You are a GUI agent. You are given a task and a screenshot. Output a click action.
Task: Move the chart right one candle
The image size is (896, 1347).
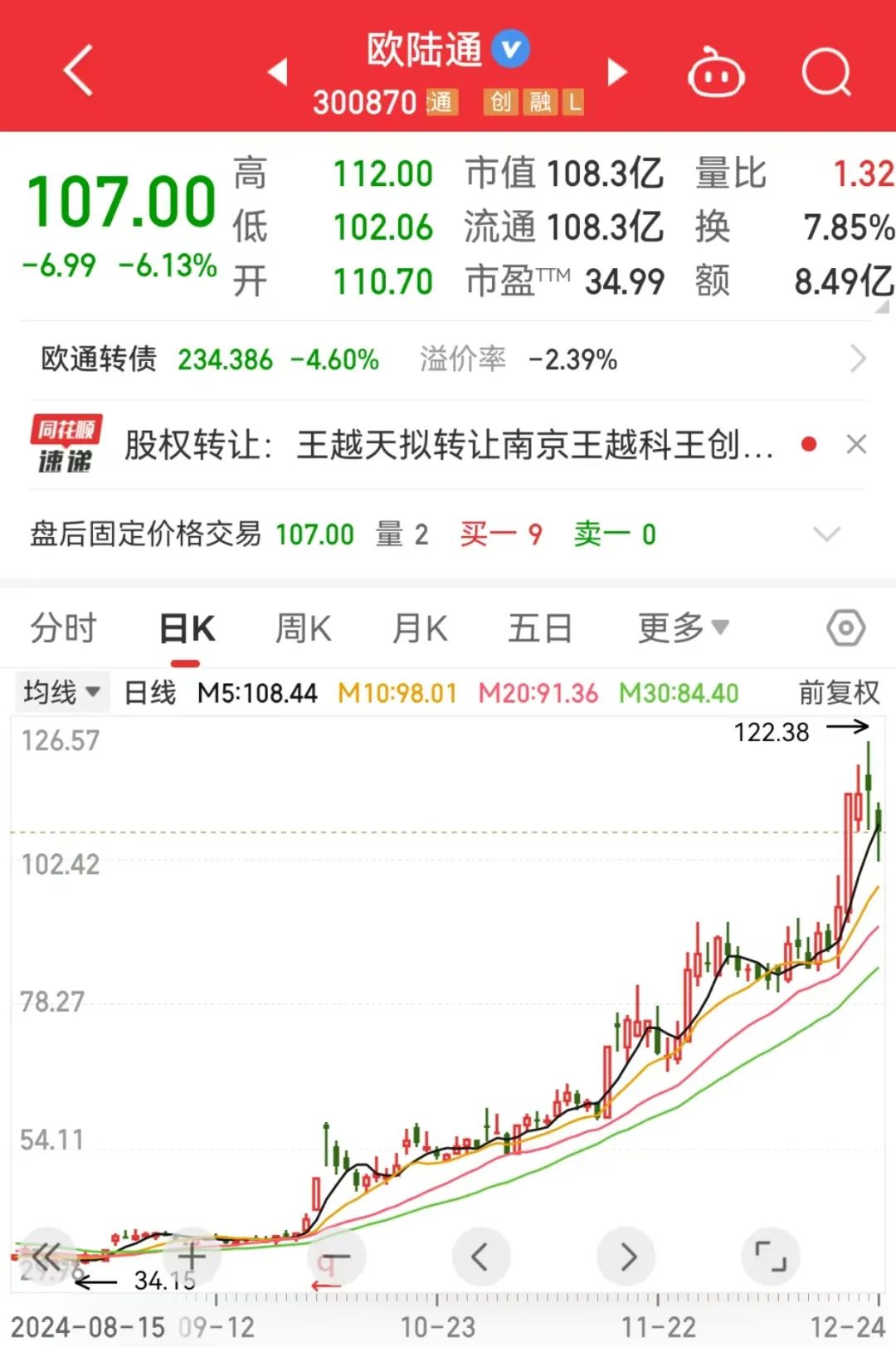coord(627,1257)
